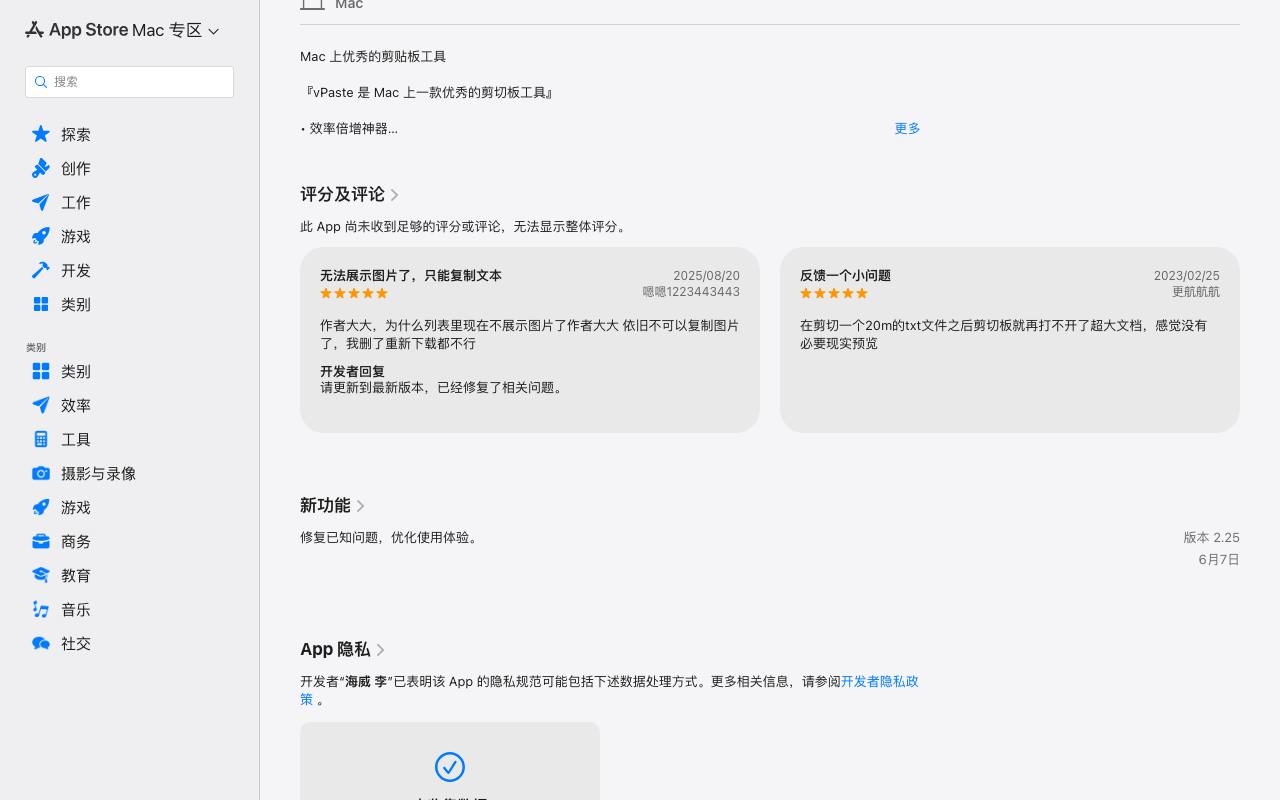Open the 新功能 version history
Viewport: 1280px width, 800px height.
click(x=333, y=505)
